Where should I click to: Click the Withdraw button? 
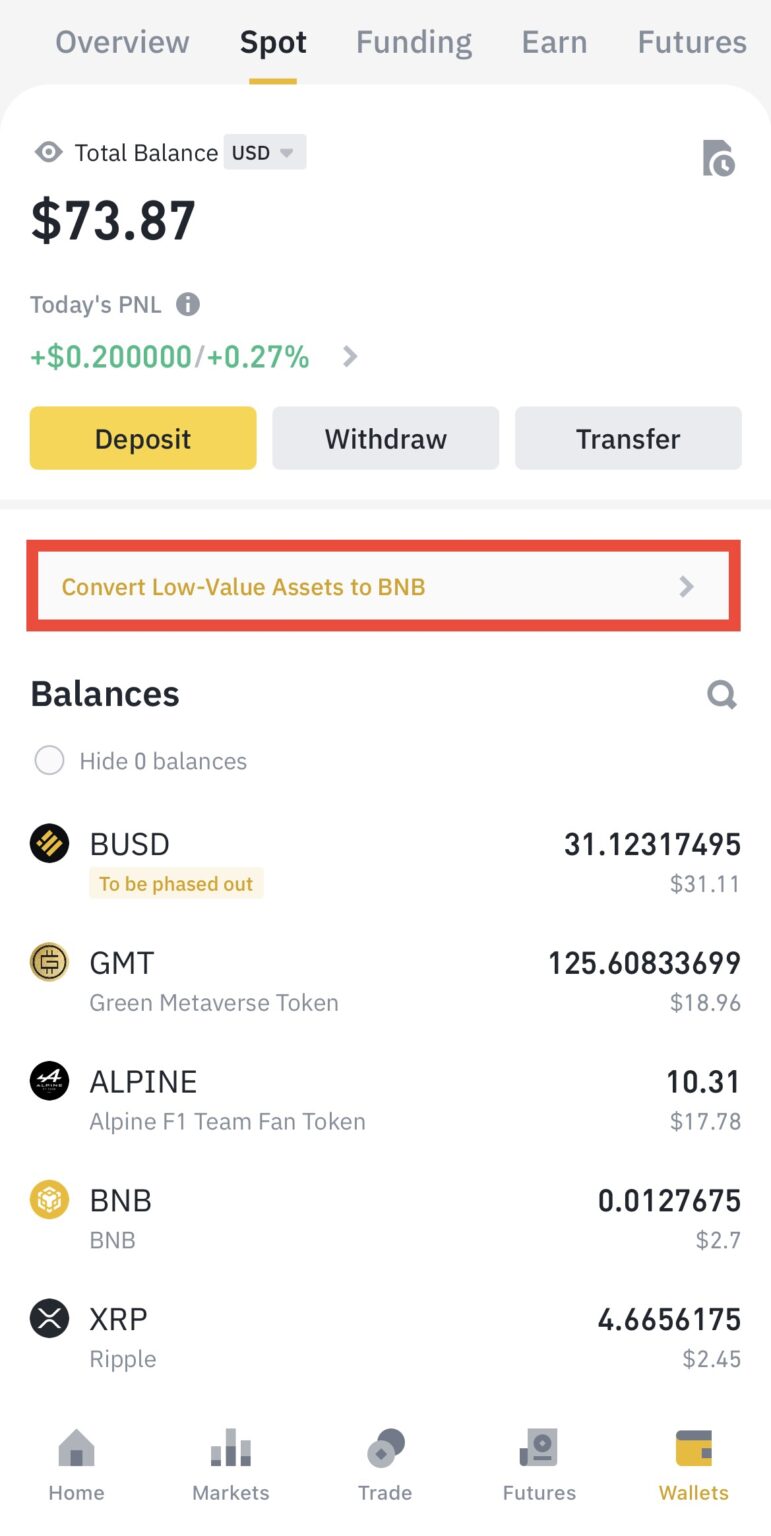[385, 438]
